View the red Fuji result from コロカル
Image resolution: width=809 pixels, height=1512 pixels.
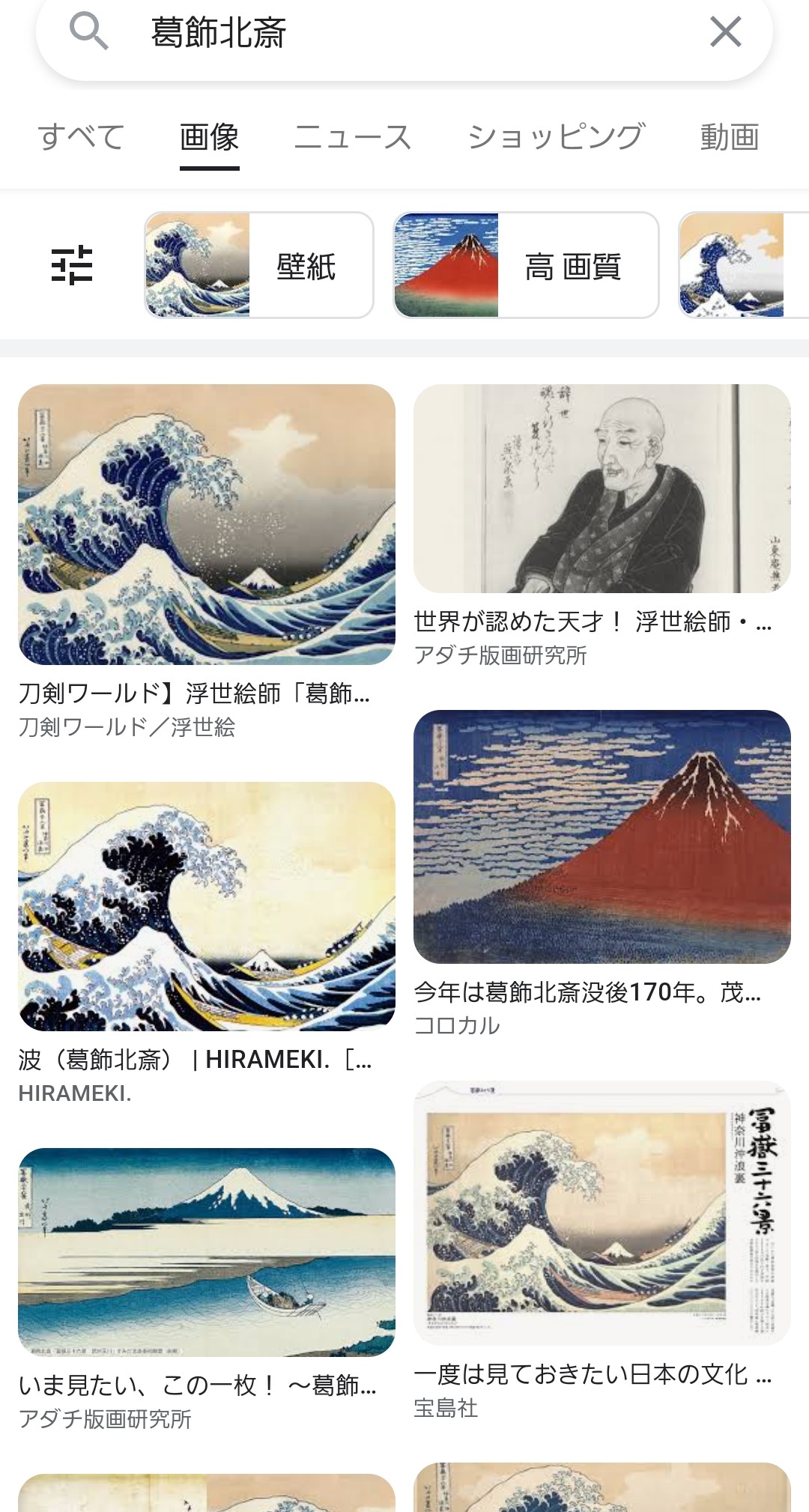tap(602, 837)
